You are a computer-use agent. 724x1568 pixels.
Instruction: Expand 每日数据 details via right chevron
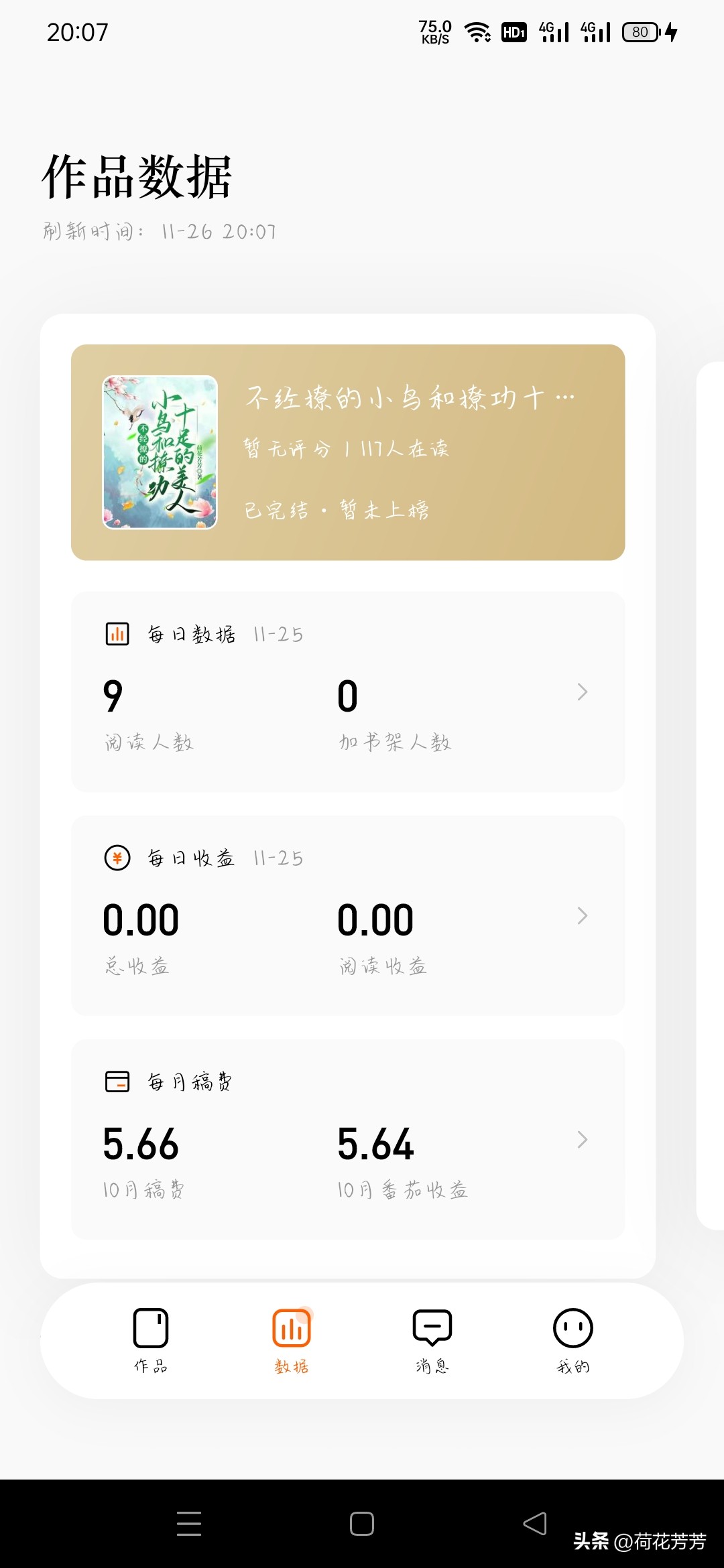(582, 692)
